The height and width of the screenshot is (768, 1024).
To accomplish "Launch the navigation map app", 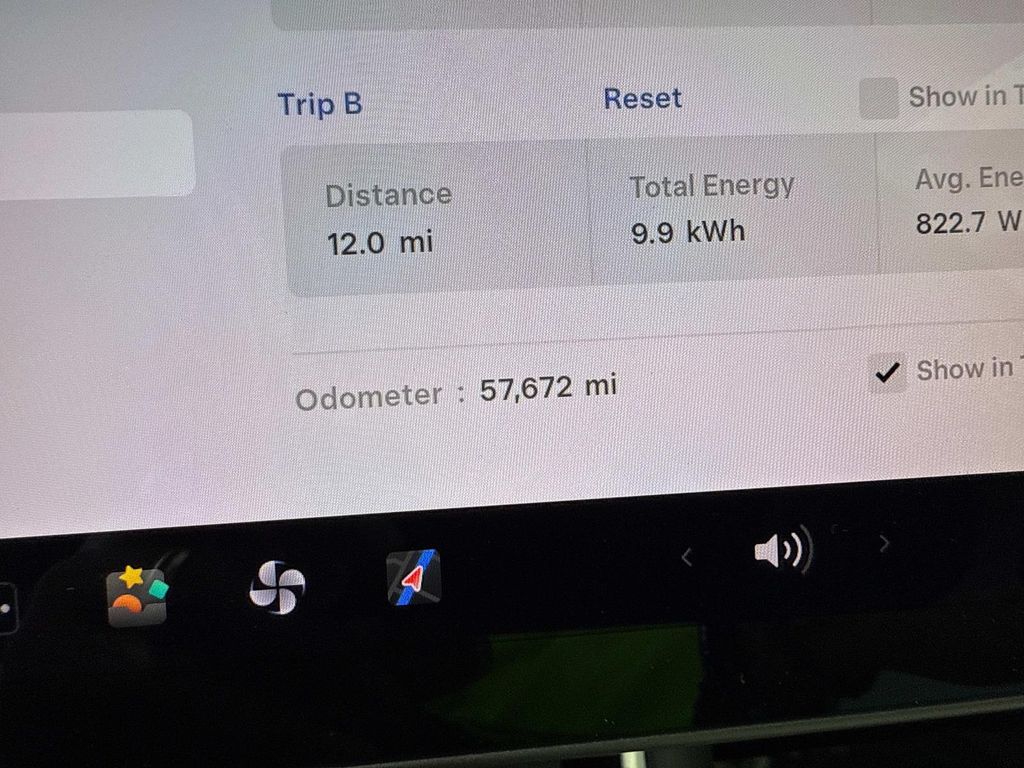I will tap(414, 578).
